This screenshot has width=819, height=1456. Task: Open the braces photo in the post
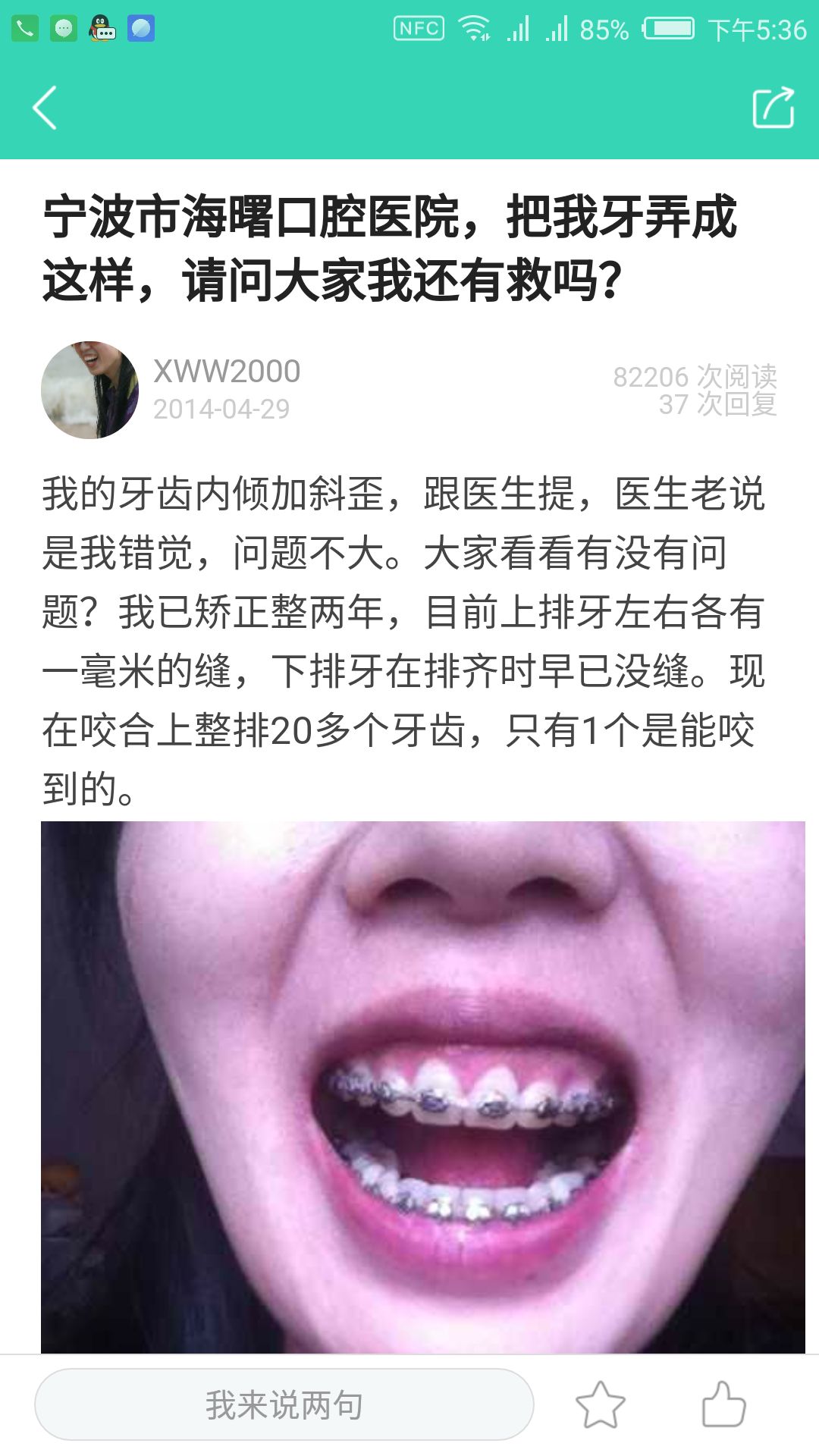coord(423,1086)
